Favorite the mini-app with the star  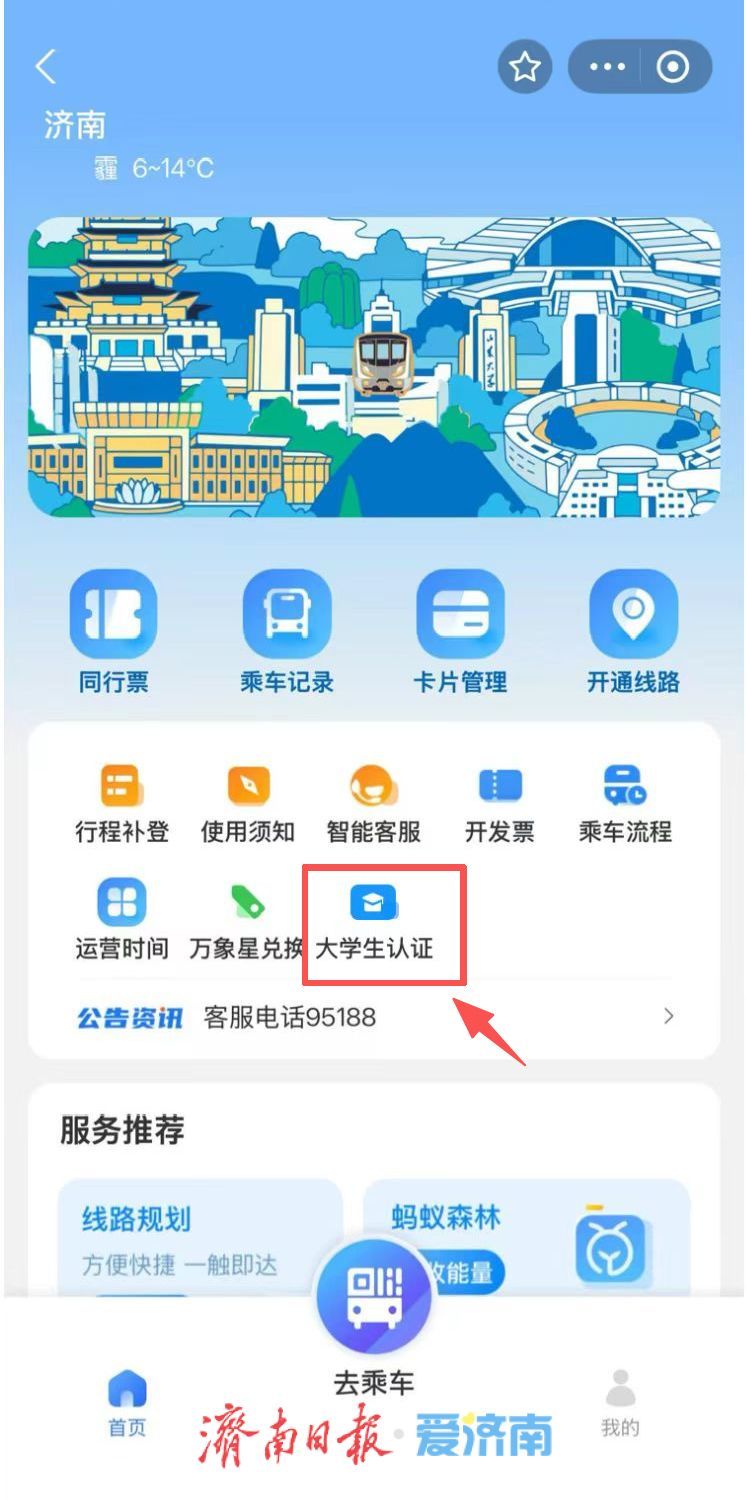pyautogui.click(x=524, y=66)
